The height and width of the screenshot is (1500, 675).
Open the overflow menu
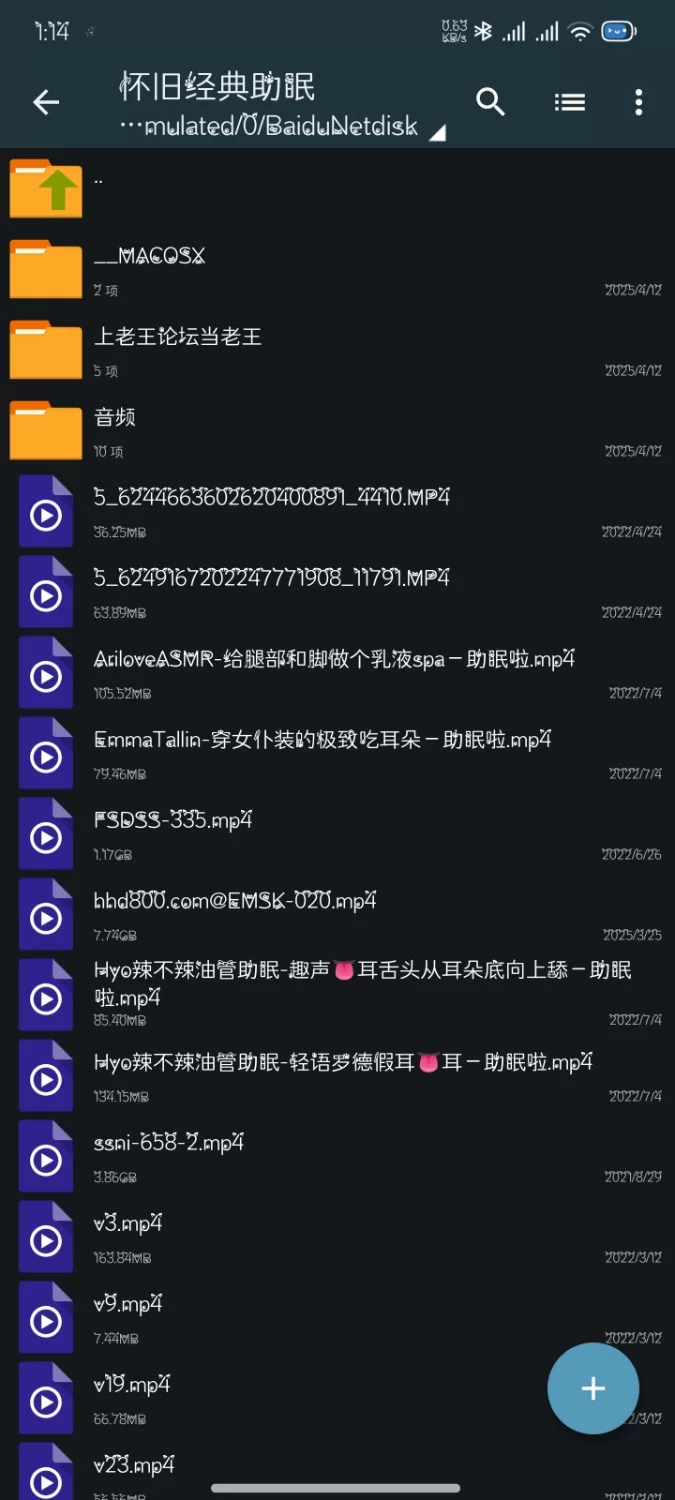click(x=638, y=102)
